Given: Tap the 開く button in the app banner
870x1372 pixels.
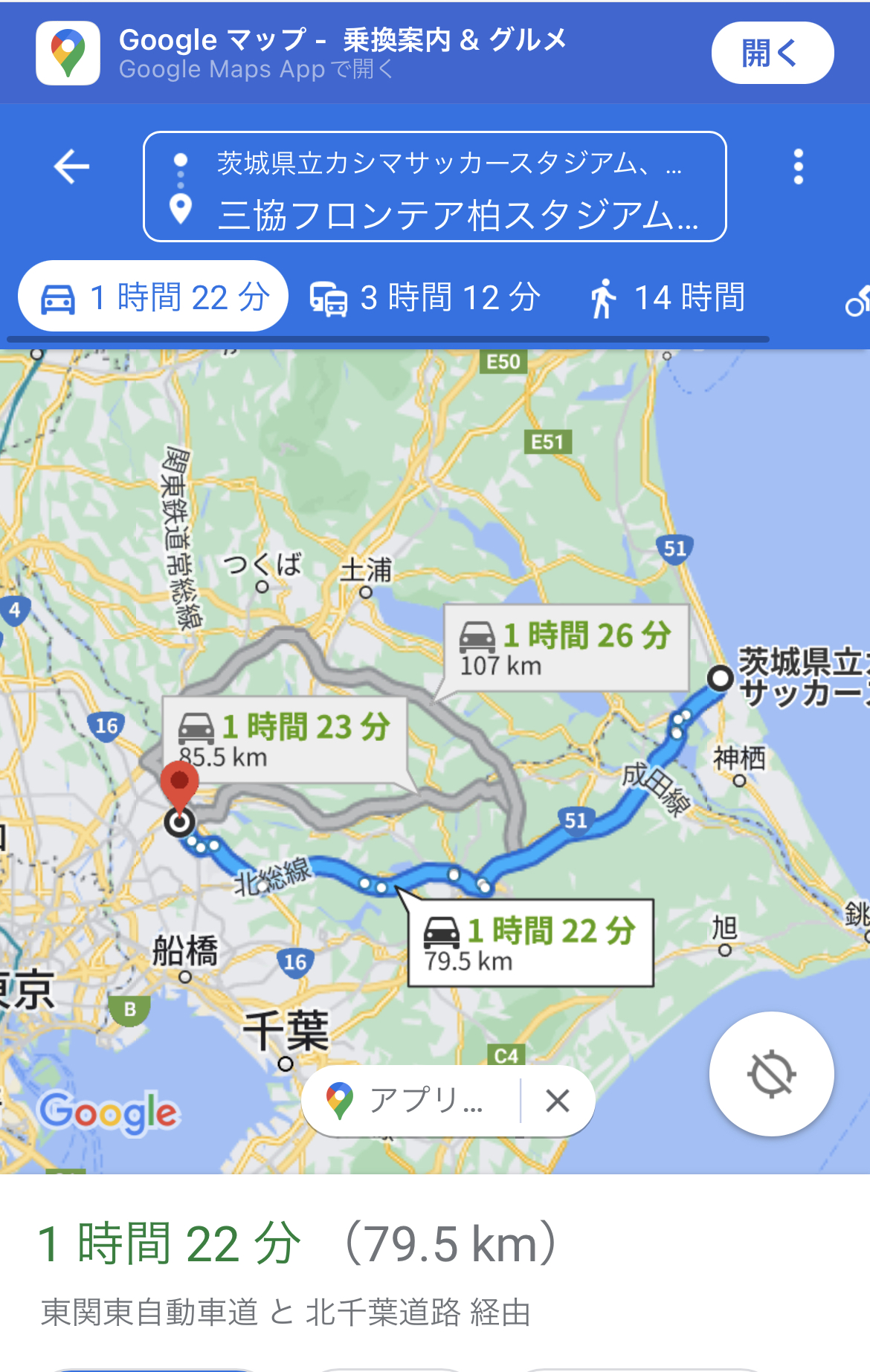Looking at the screenshot, I should 772,53.
